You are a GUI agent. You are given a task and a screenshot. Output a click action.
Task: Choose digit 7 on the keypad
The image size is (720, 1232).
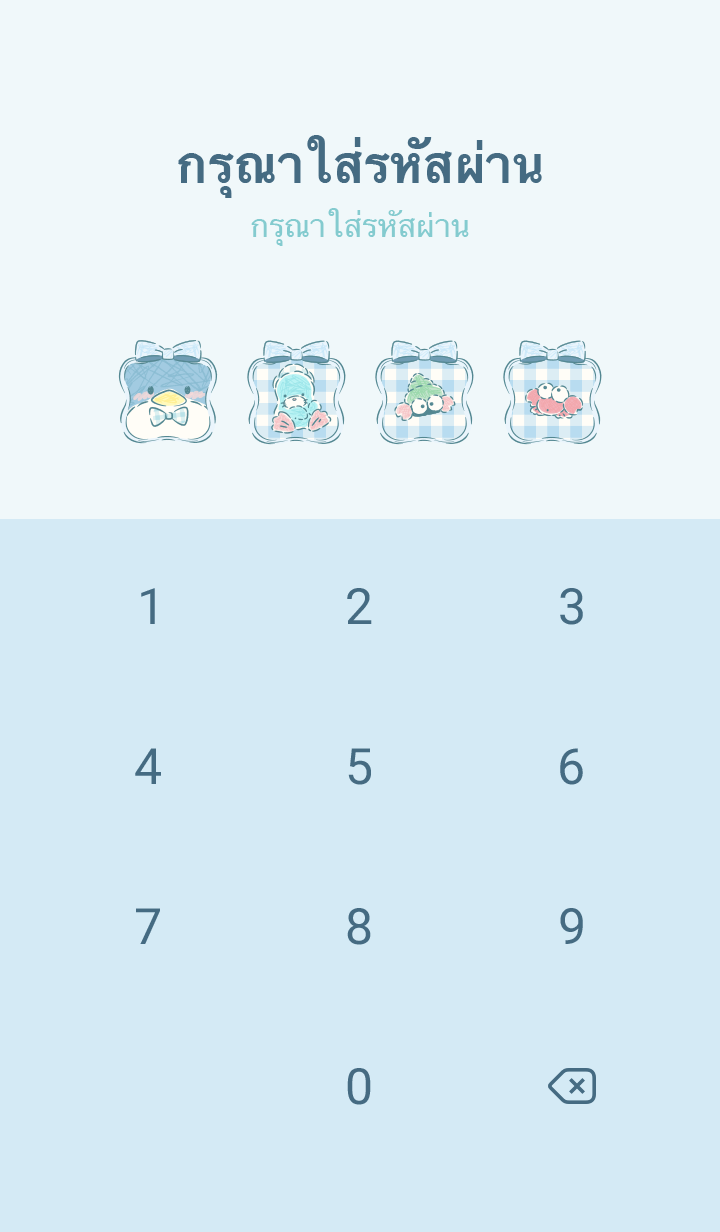(148, 927)
